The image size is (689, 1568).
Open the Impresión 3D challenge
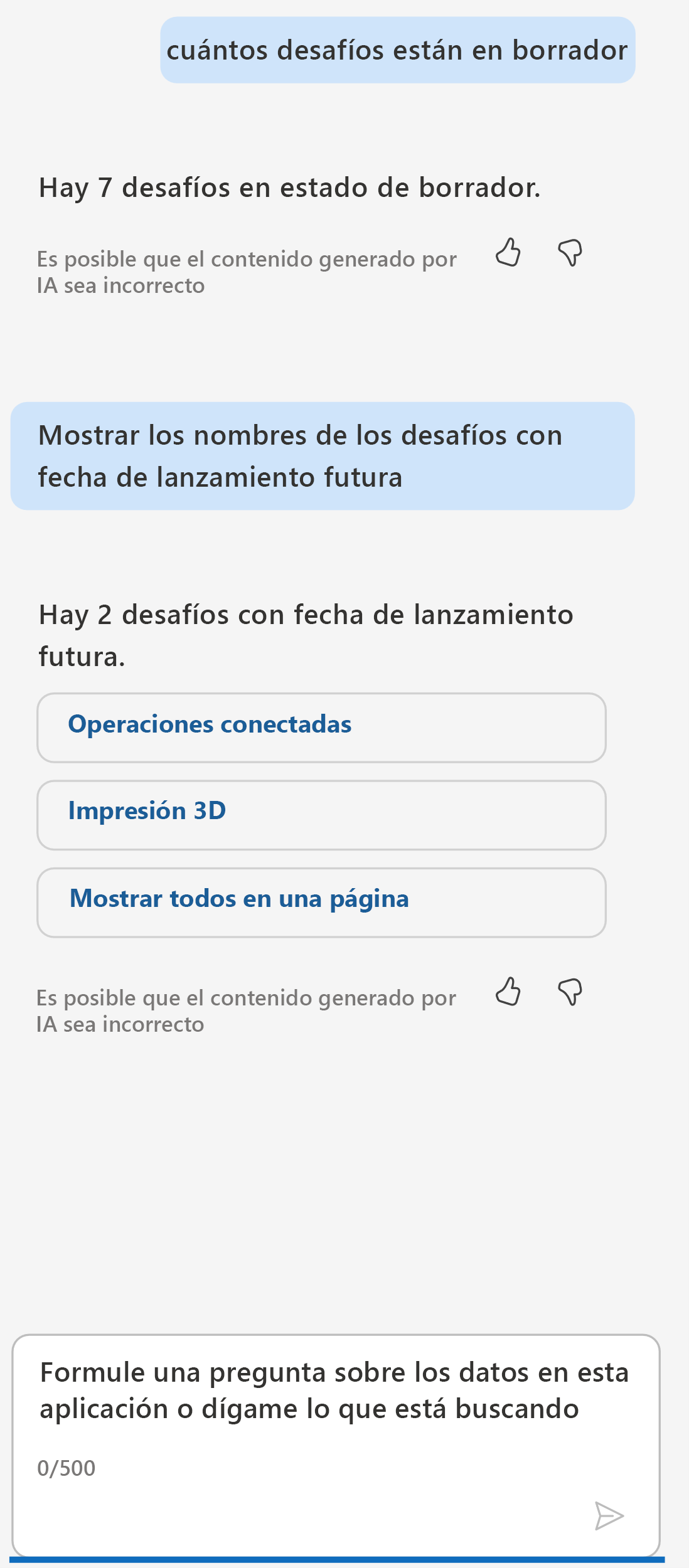[321, 815]
